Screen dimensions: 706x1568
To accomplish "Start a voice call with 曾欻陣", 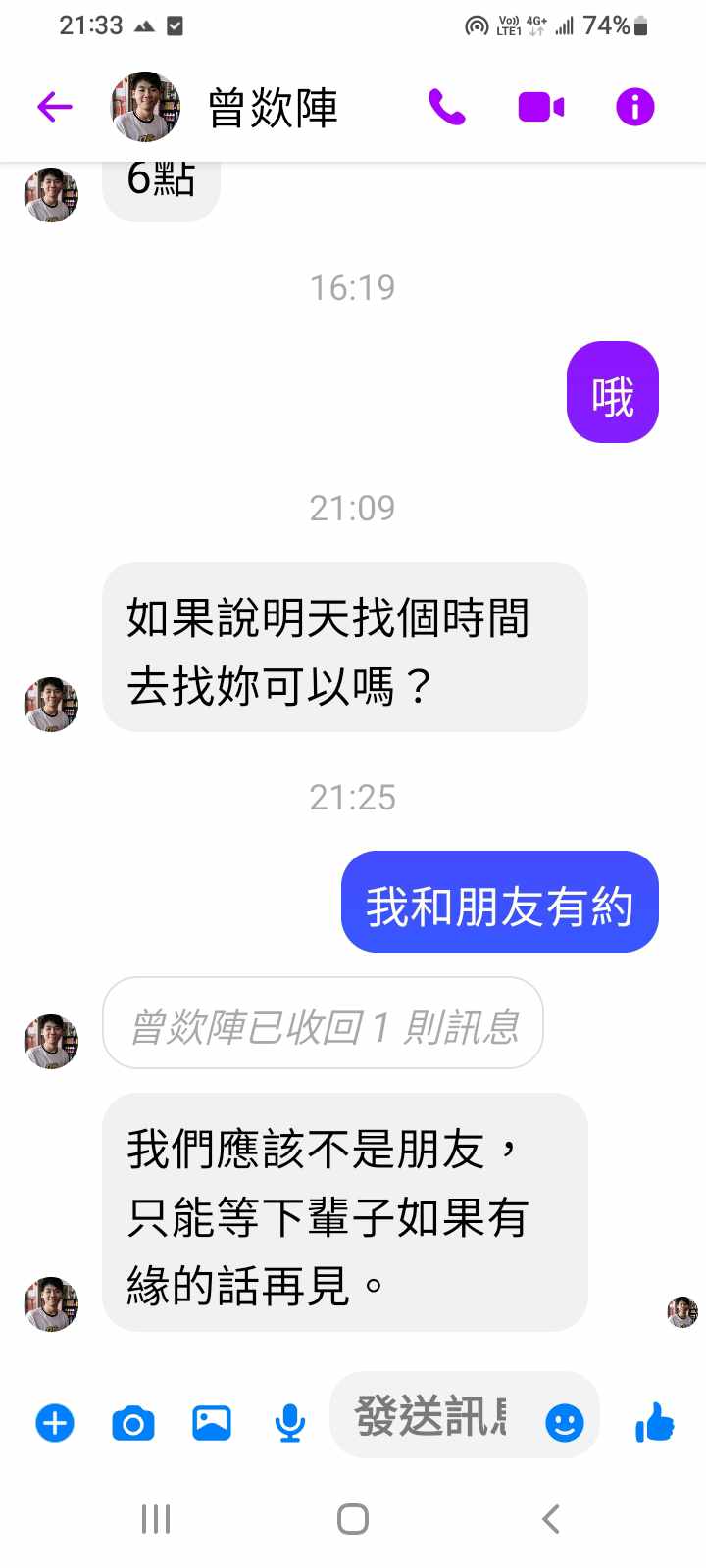I will (x=446, y=107).
